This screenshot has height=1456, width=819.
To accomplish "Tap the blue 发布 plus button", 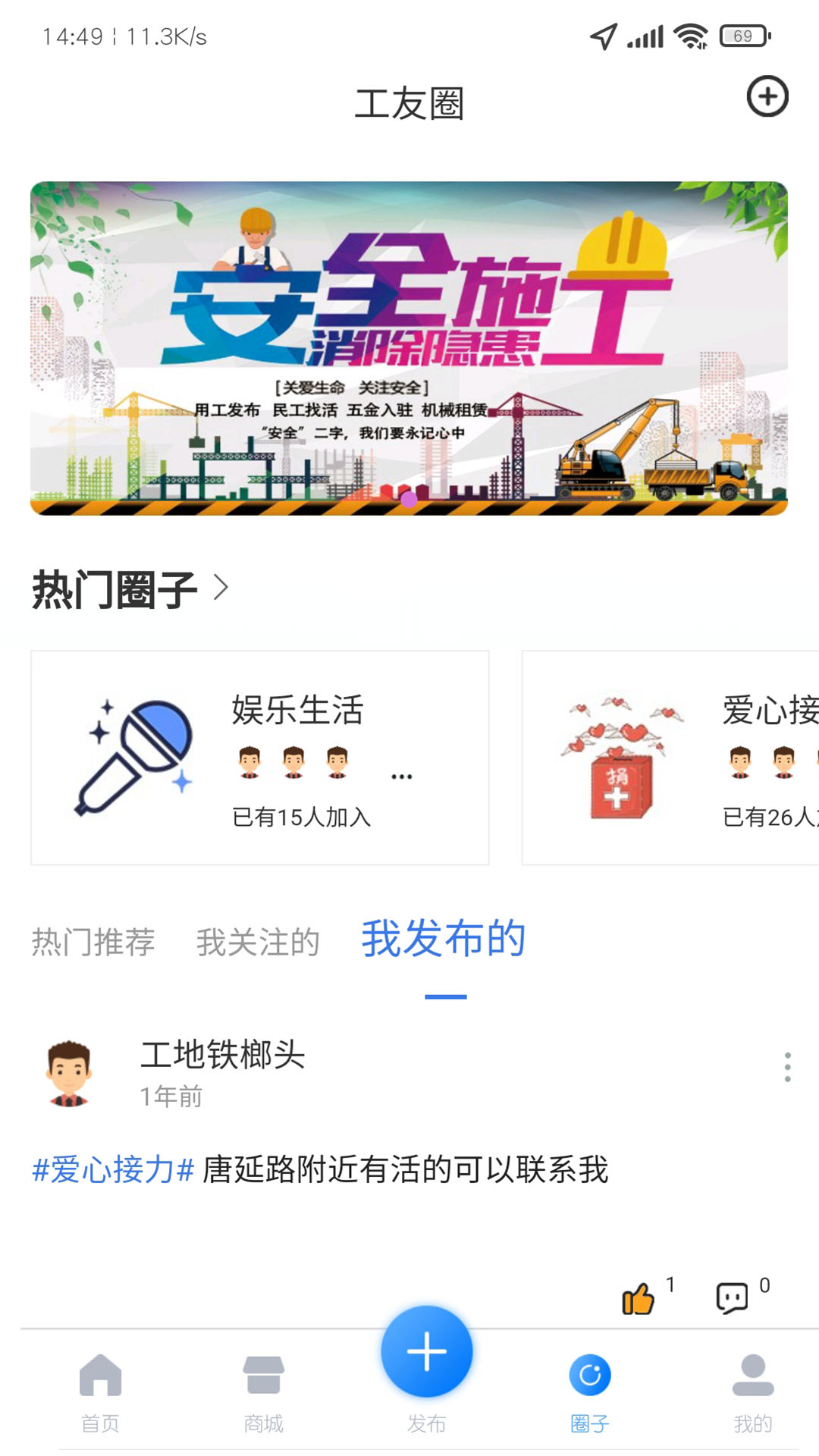I will [427, 1352].
